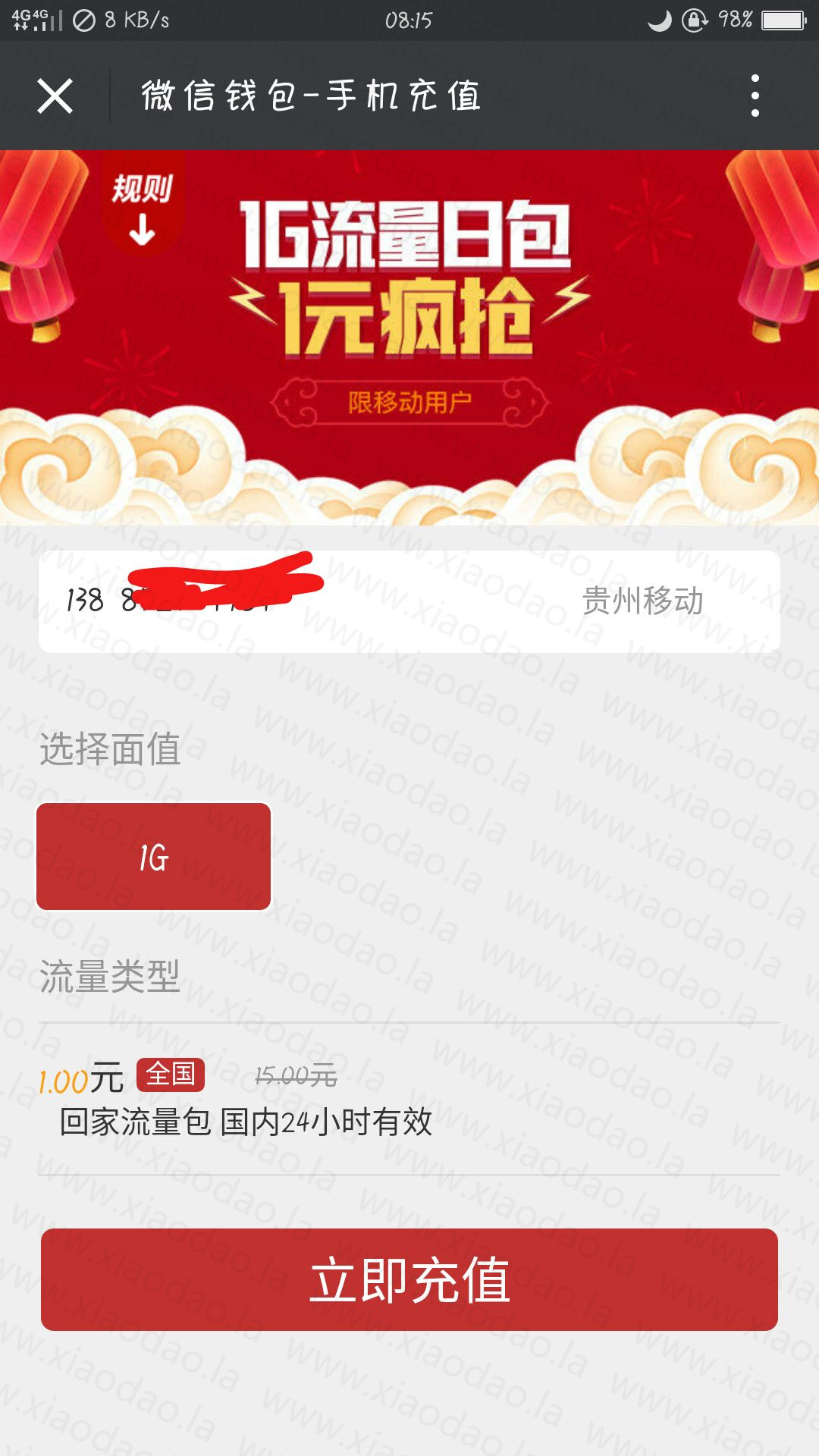Choose the 1.00元 回家流量包 plan
The image size is (819, 1456).
point(409,1098)
